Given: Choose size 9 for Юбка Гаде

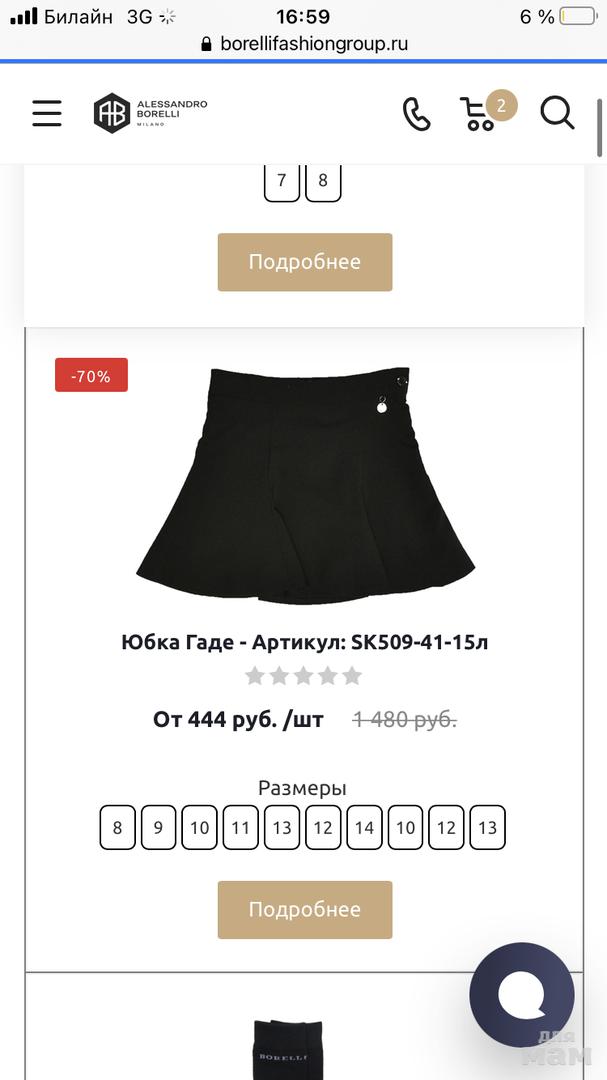Looking at the screenshot, I should (158, 828).
